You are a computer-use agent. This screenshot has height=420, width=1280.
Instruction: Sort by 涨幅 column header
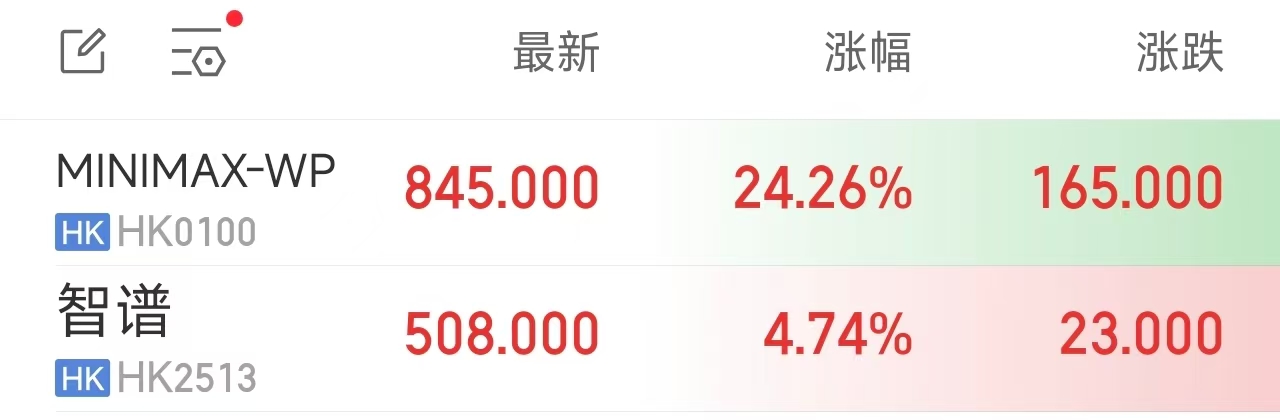868,52
